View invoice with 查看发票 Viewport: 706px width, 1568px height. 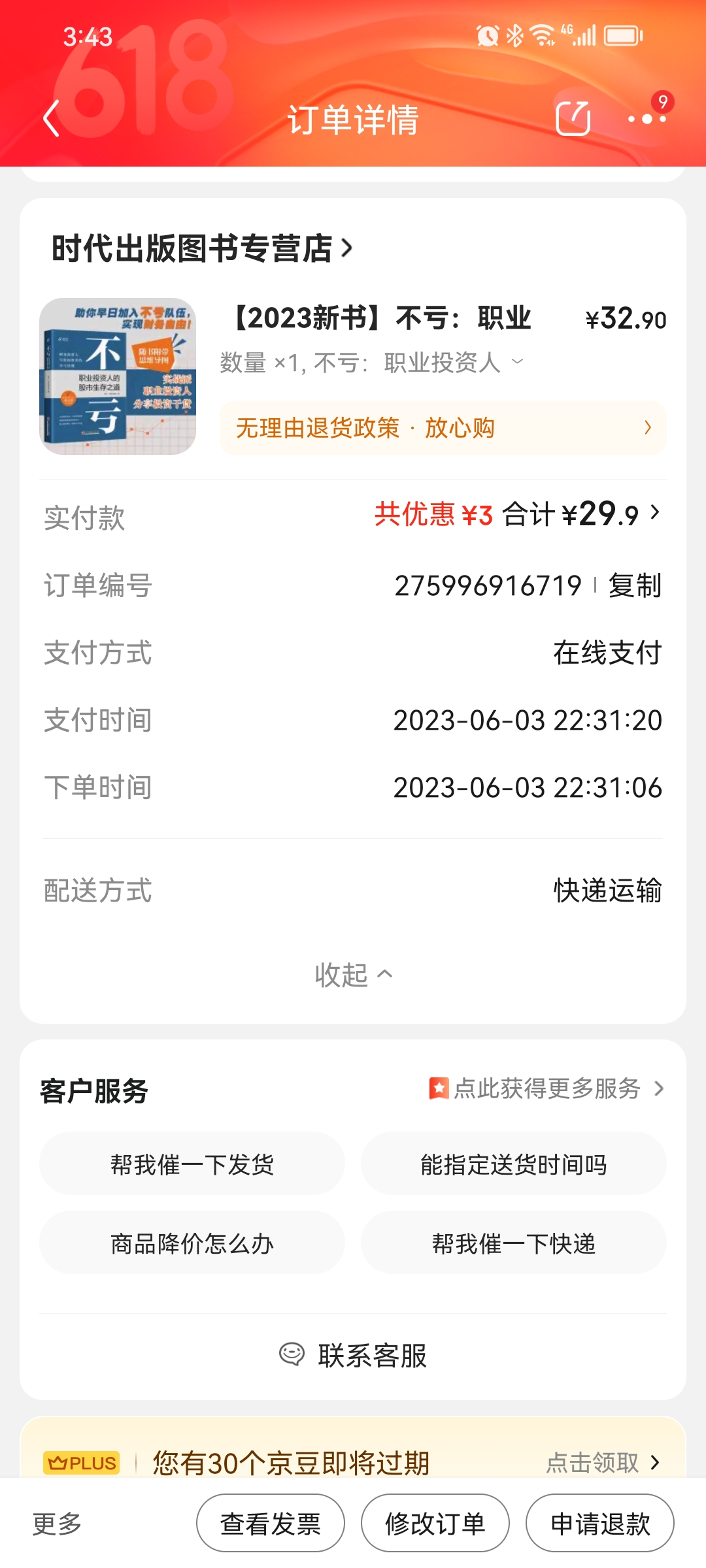(271, 1524)
